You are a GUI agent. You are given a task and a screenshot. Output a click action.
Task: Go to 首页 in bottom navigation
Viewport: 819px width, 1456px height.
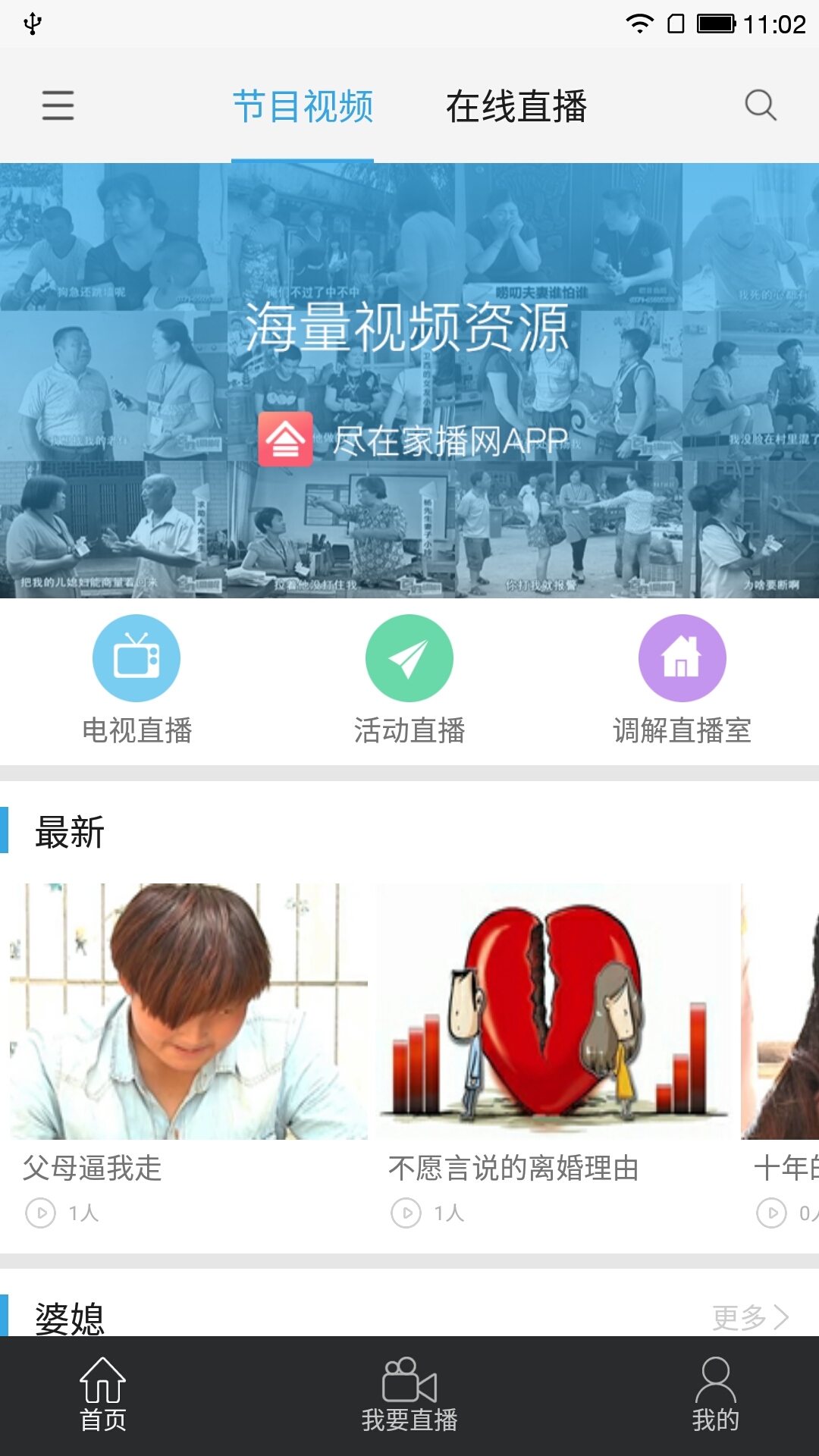pyautogui.click(x=103, y=1395)
